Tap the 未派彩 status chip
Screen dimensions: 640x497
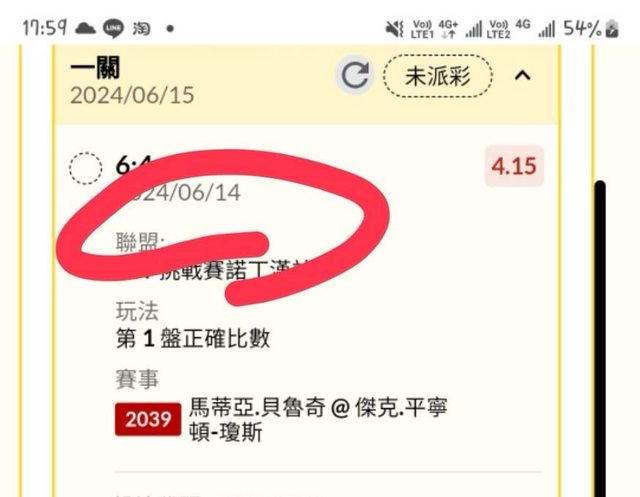click(x=437, y=75)
